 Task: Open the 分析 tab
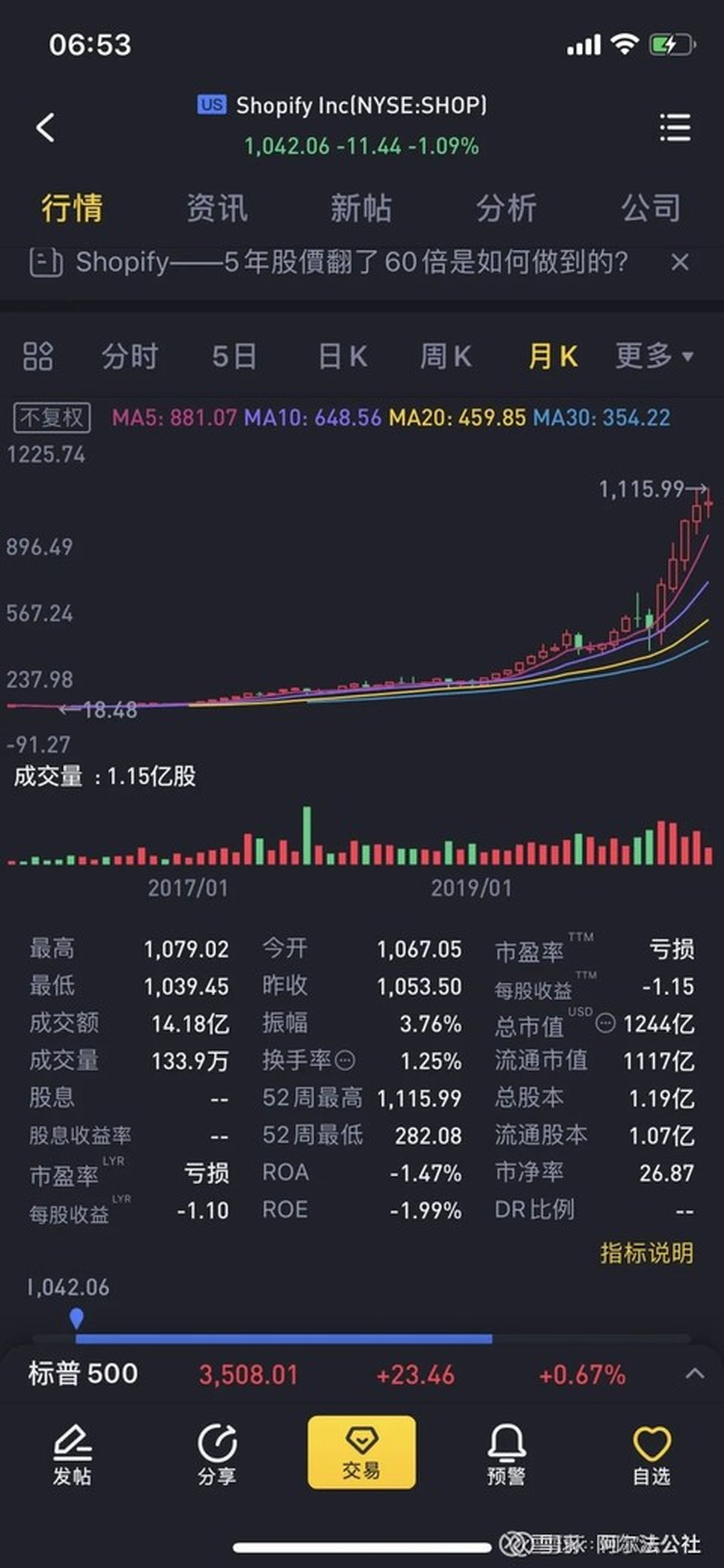tap(506, 208)
